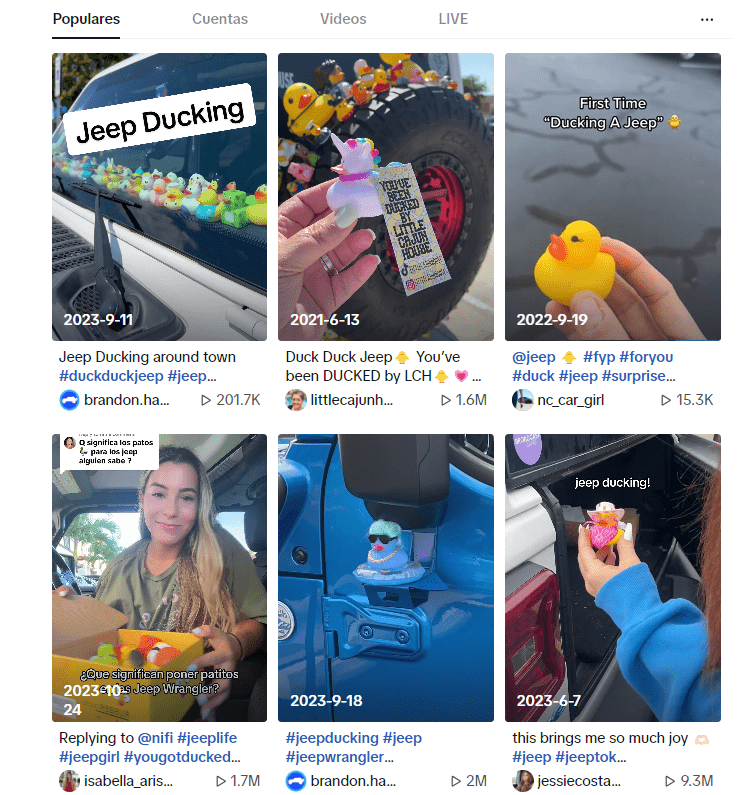Screen dimensions: 738x795
Task: Open isabella_aris's profile
Action: (x=128, y=781)
